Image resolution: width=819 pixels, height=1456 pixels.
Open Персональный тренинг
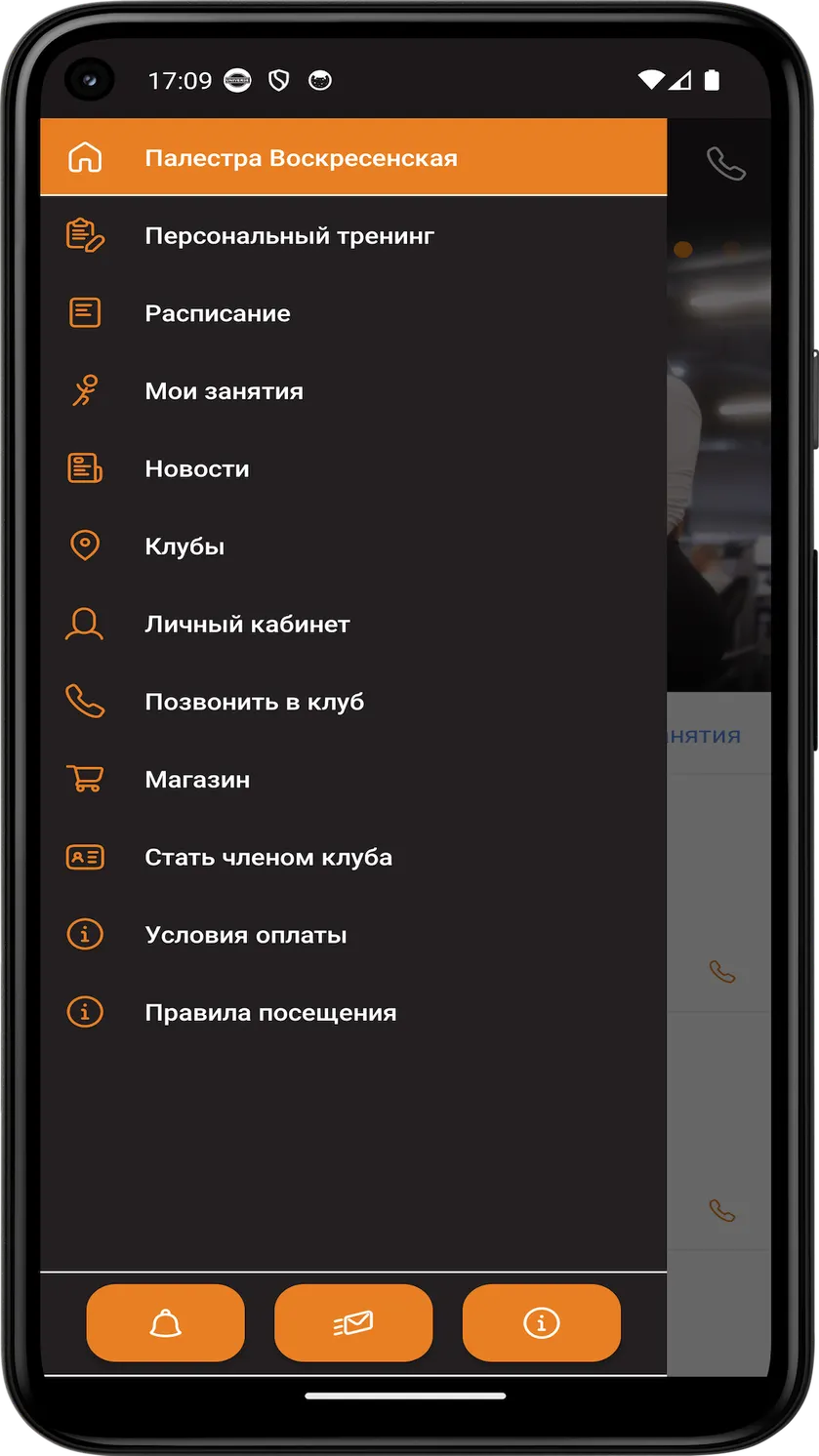click(353, 235)
